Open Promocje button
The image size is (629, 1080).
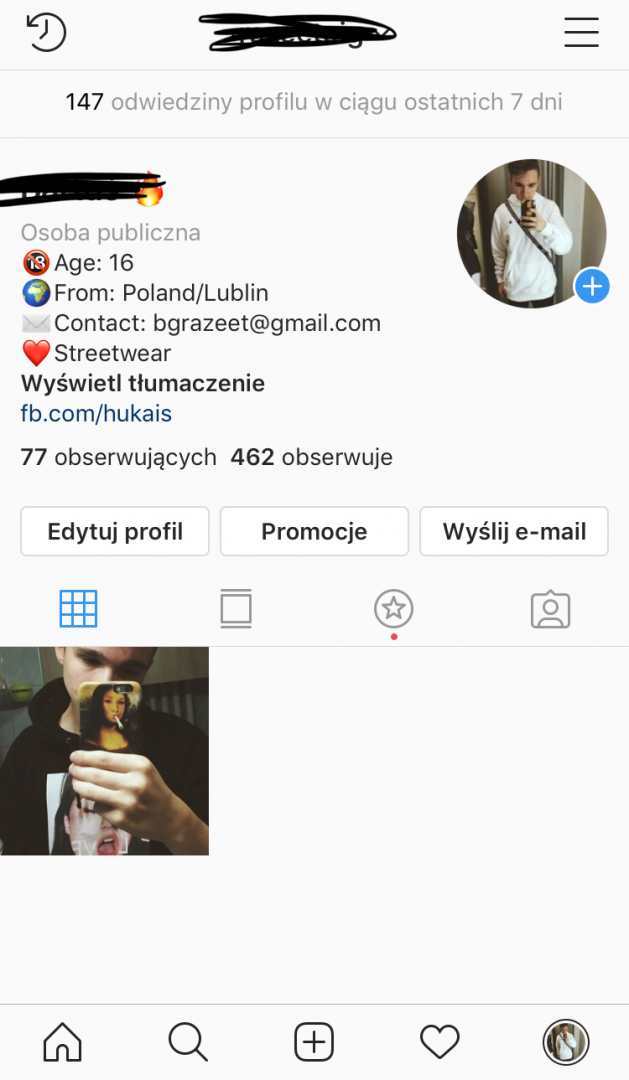tap(314, 531)
